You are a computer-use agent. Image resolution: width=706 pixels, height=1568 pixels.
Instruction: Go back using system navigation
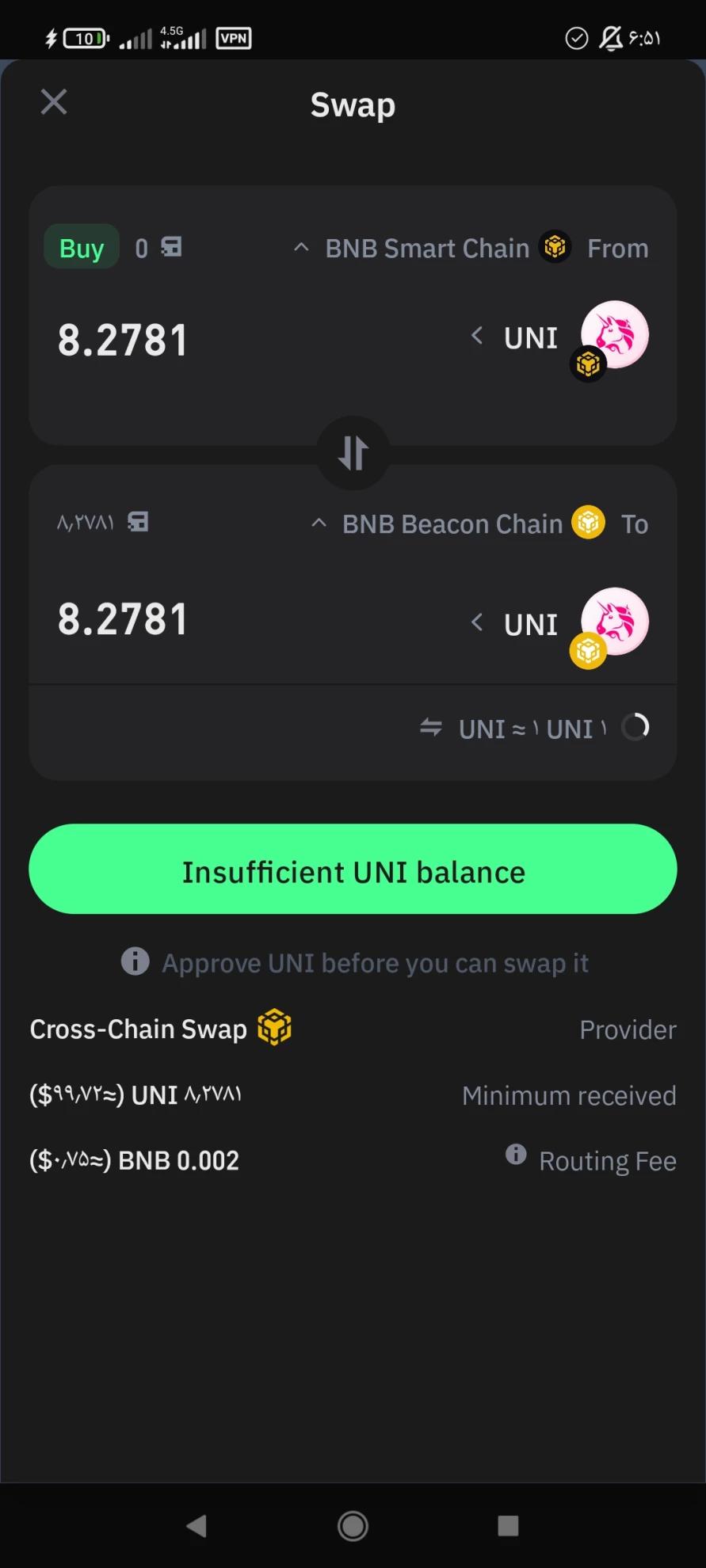[197, 1525]
